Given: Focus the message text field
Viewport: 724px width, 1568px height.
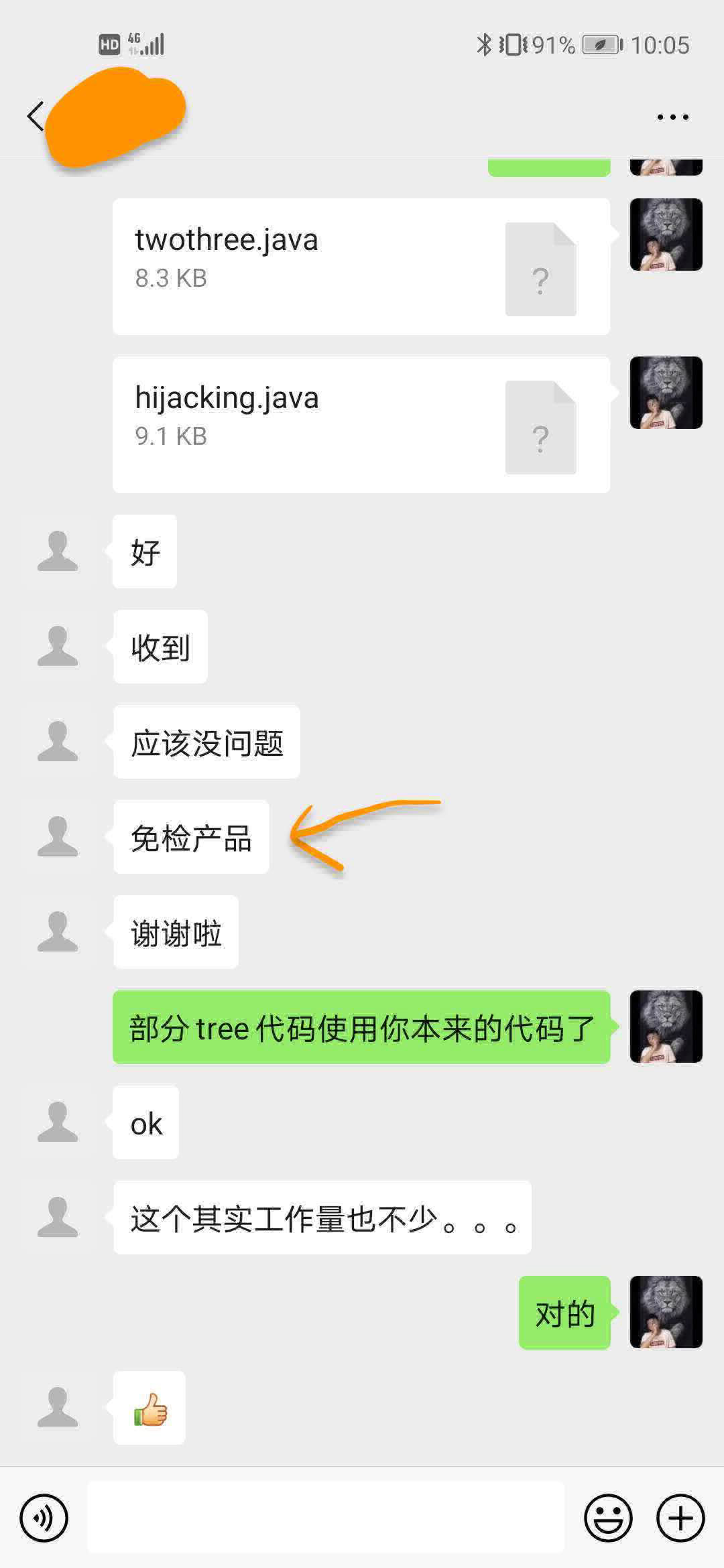Looking at the screenshot, I should click(x=326, y=1518).
